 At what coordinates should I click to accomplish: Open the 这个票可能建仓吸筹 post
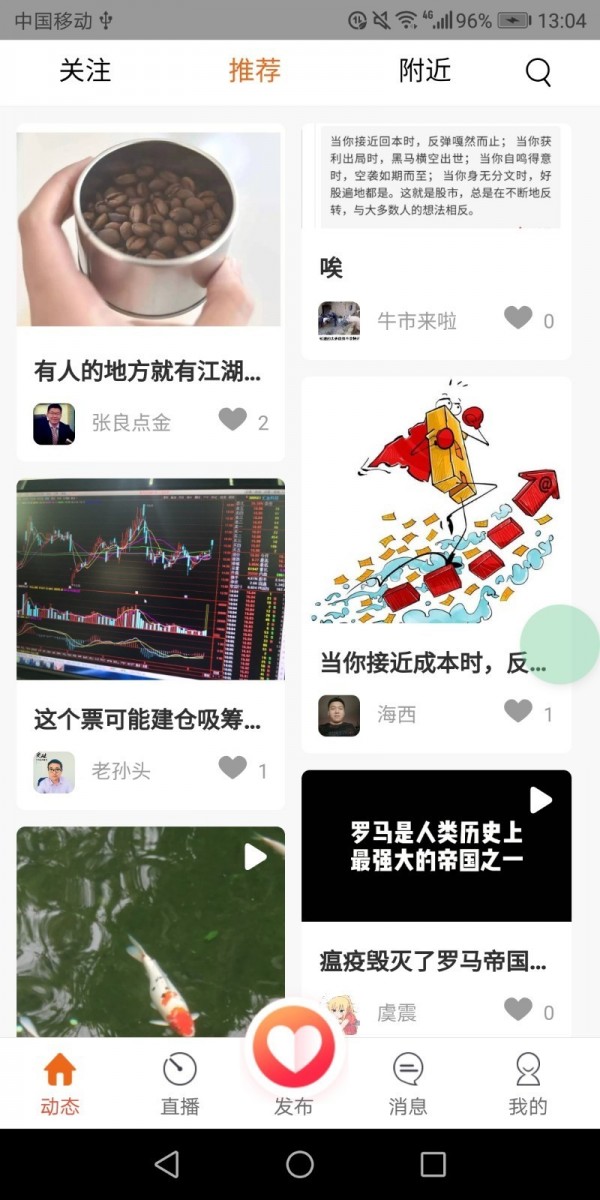tap(148, 719)
